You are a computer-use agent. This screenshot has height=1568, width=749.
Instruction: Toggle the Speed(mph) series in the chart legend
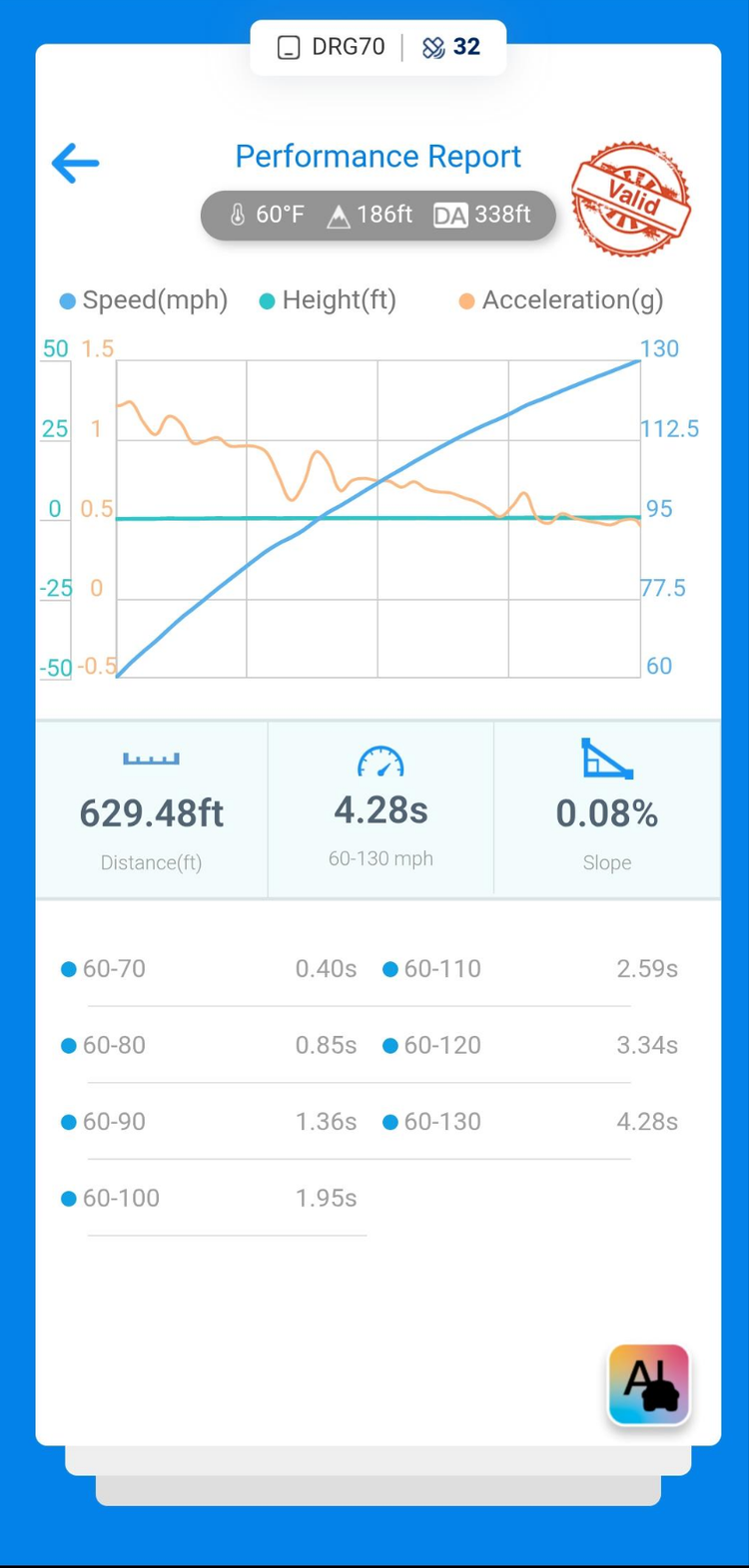pyautogui.click(x=144, y=300)
